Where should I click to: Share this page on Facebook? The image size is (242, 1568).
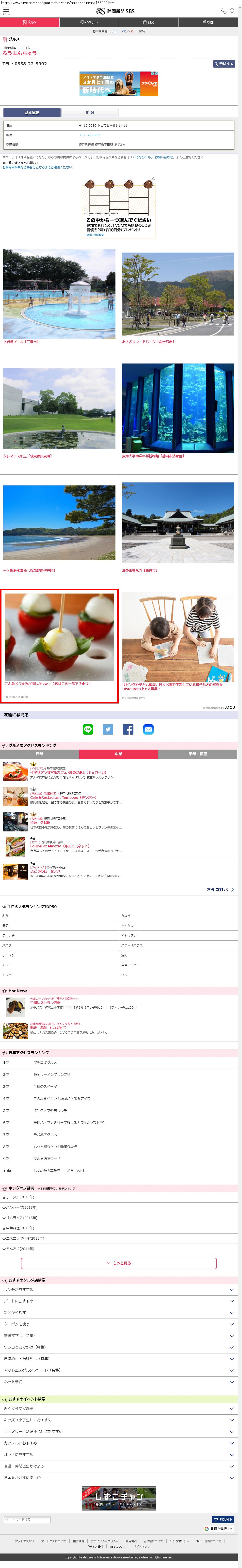(x=128, y=729)
